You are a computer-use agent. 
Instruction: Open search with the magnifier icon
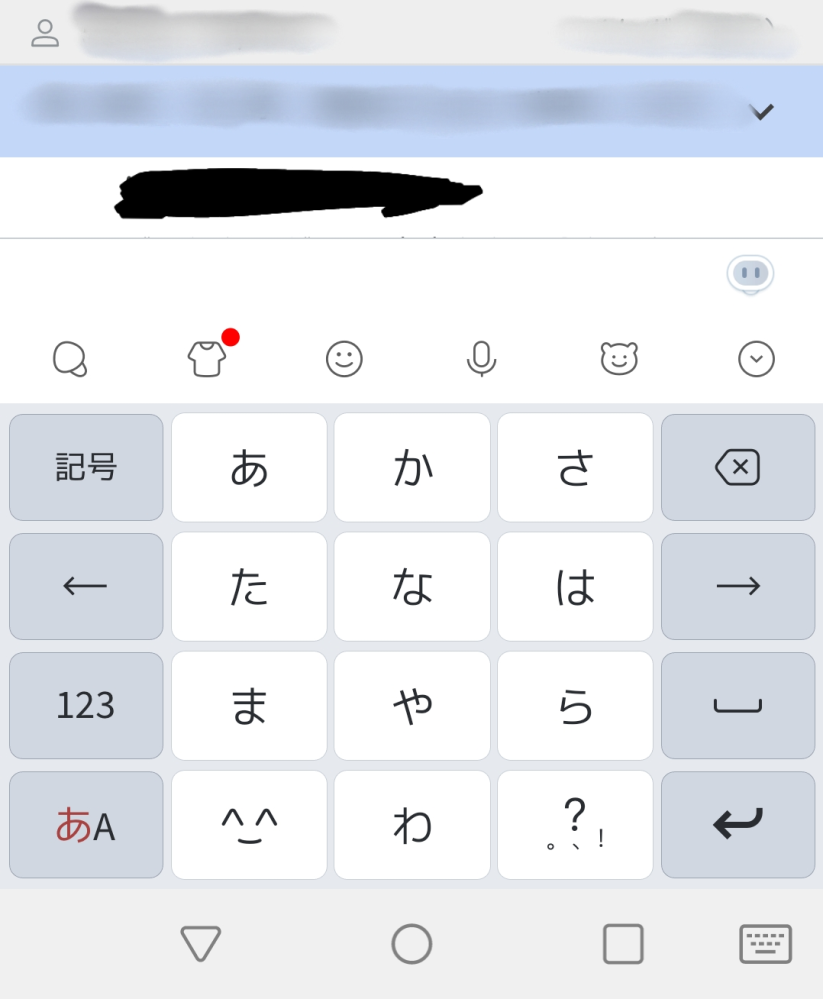(x=67, y=357)
